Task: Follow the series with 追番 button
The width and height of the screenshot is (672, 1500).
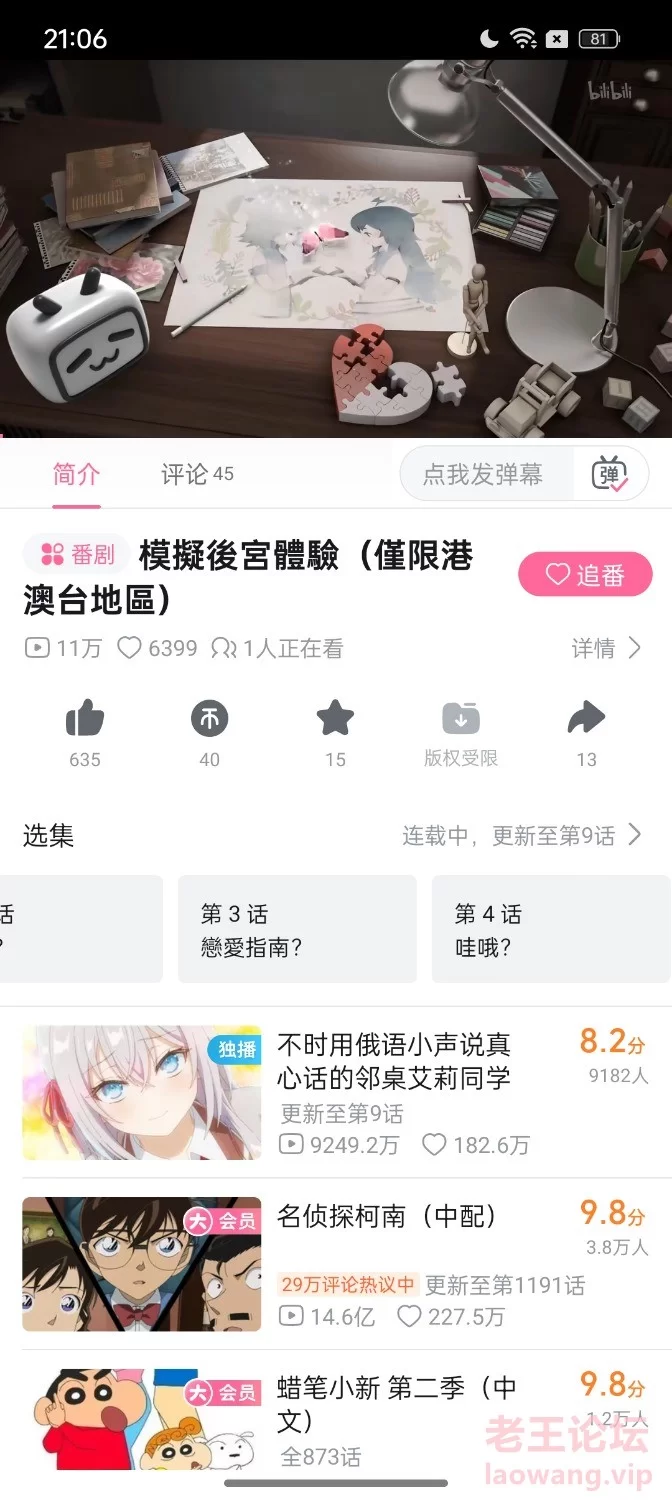Action: pyautogui.click(x=585, y=574)
